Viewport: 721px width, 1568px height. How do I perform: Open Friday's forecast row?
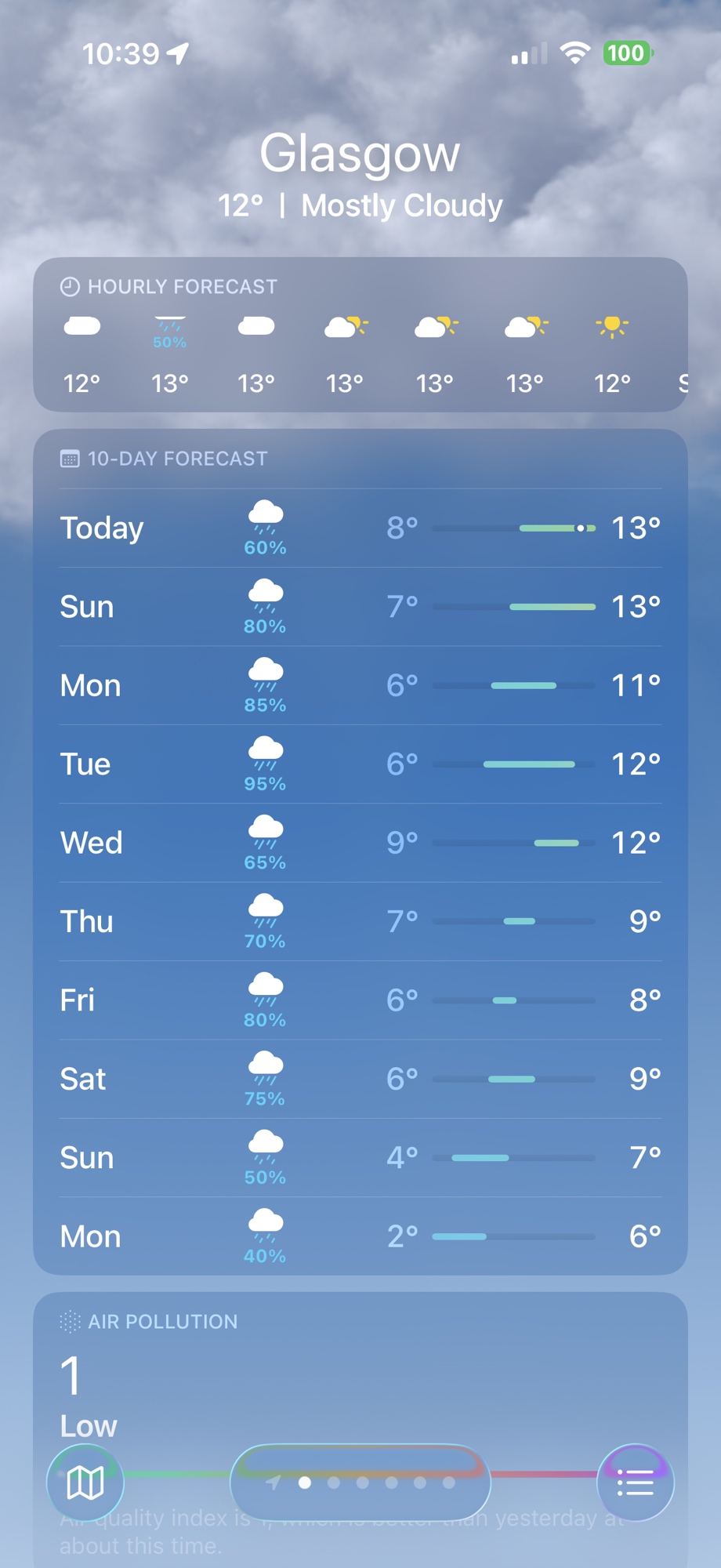(360, 1000)
